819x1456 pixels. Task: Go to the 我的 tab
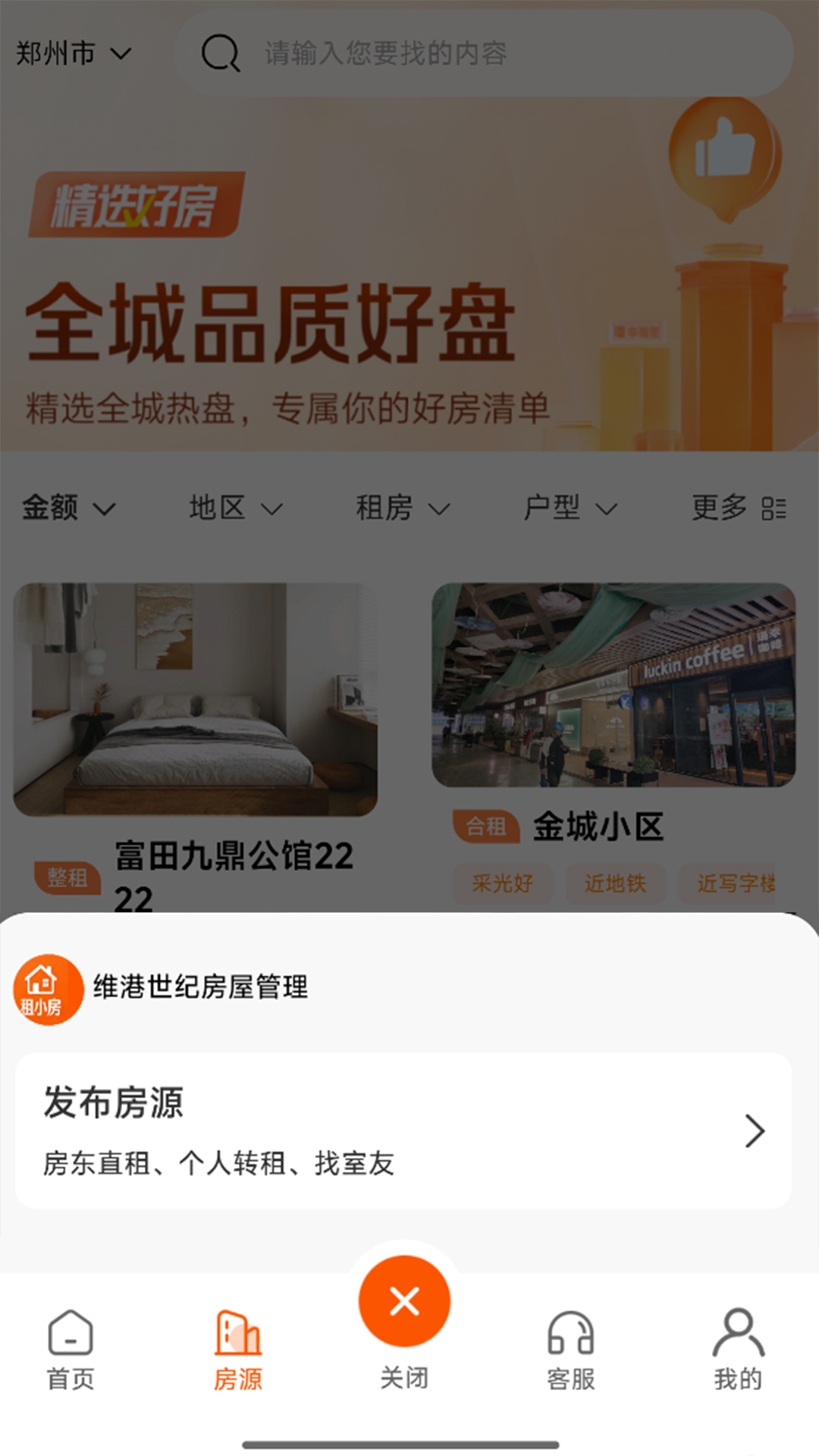tap(738, 1351)
